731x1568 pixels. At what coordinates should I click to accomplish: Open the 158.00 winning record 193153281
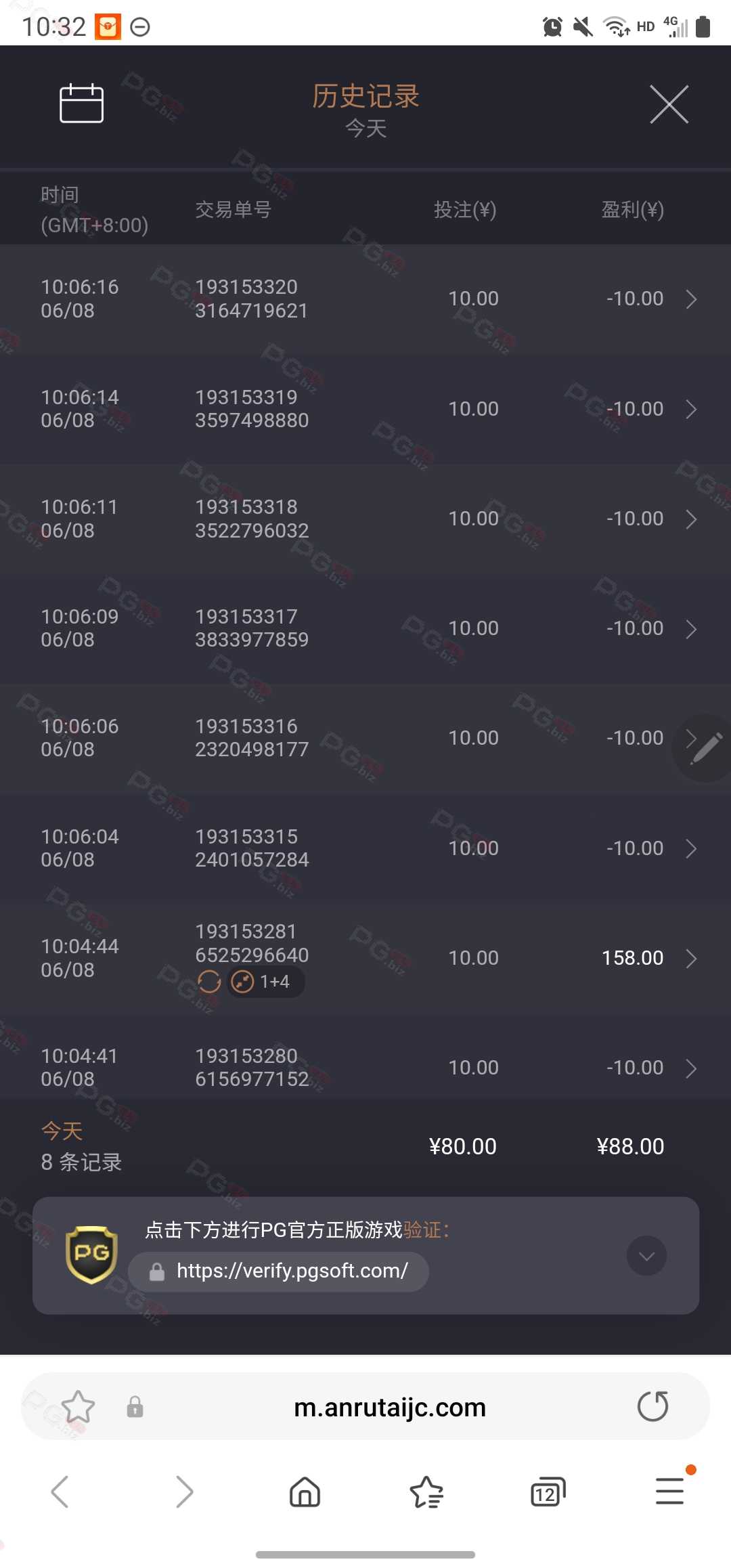pos(365,958)
